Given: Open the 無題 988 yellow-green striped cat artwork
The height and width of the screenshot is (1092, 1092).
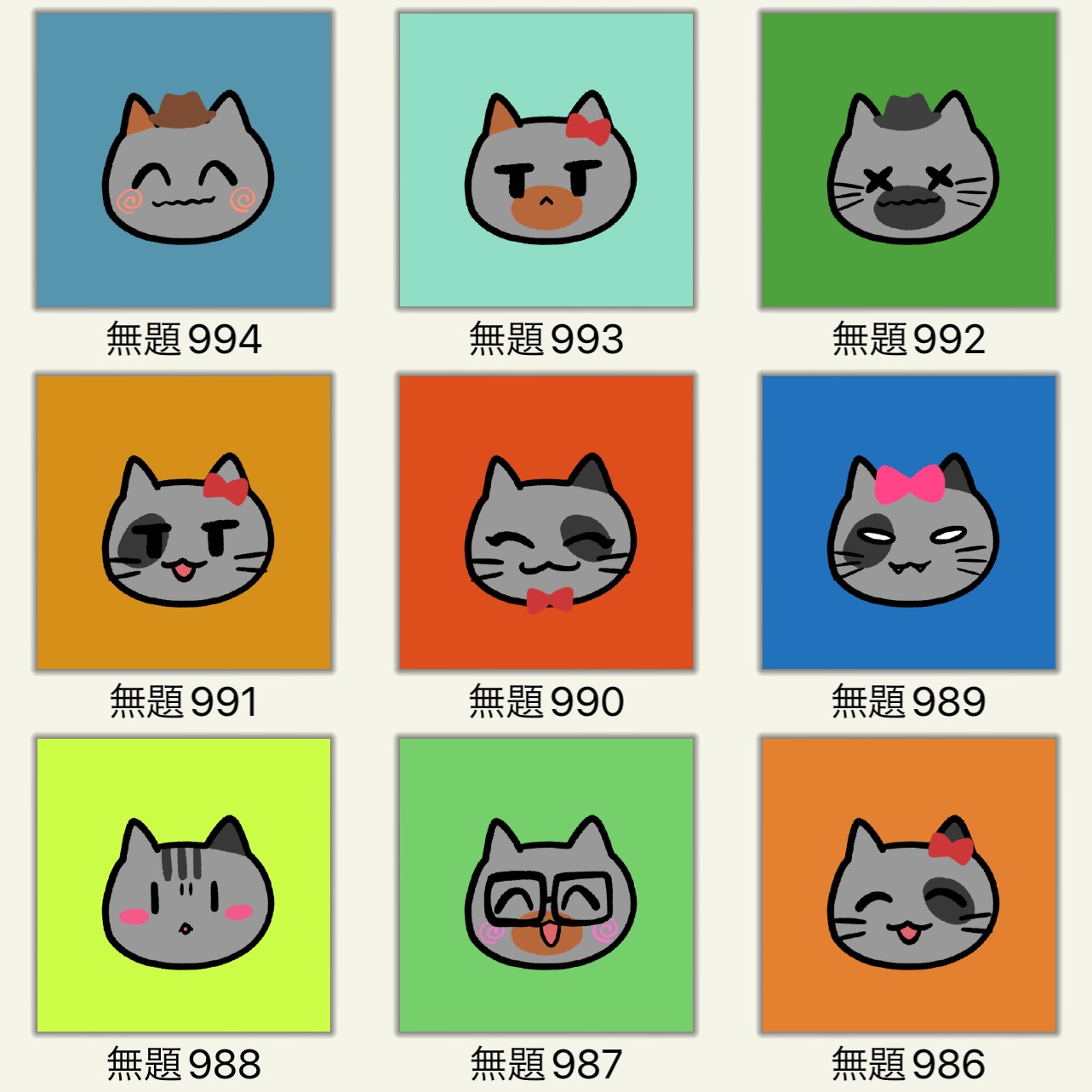Looking at the screenshot, I should tap(184, 885).
